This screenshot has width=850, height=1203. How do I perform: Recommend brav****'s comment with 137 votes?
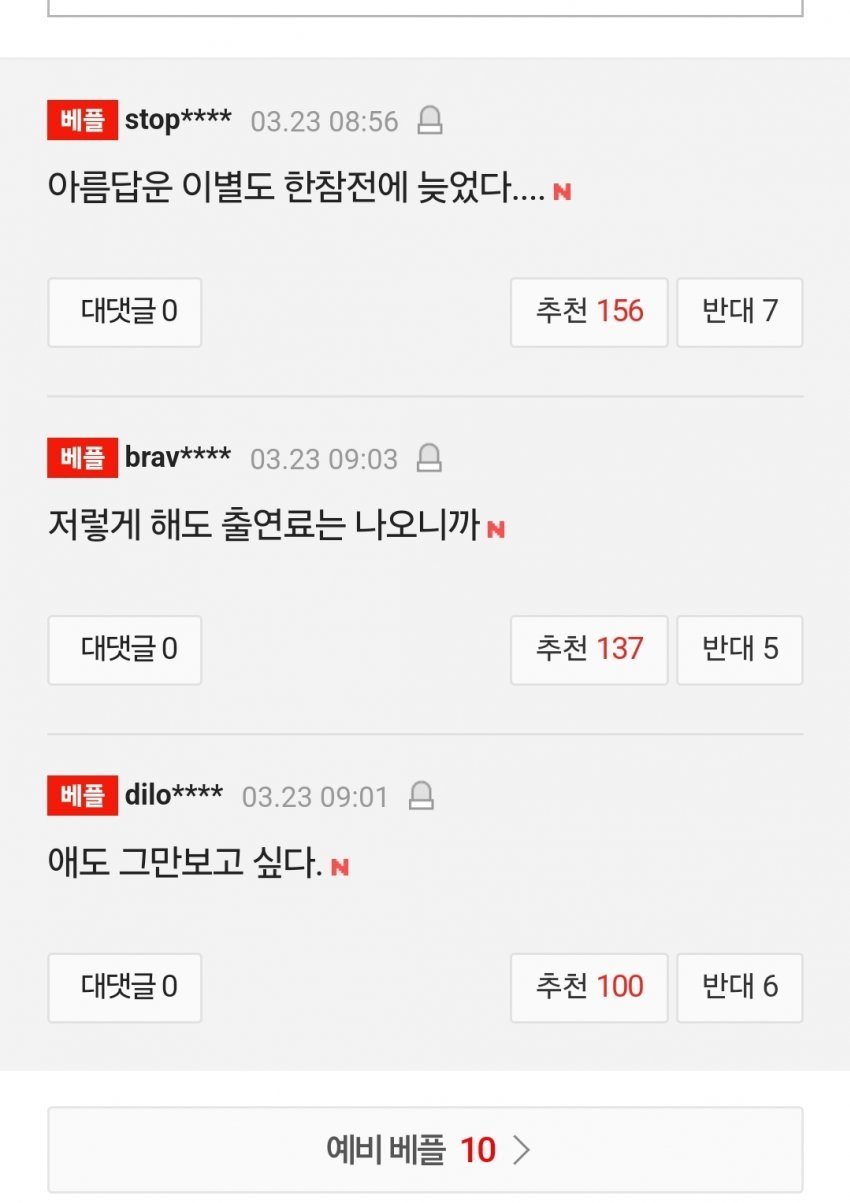[589, 650]
